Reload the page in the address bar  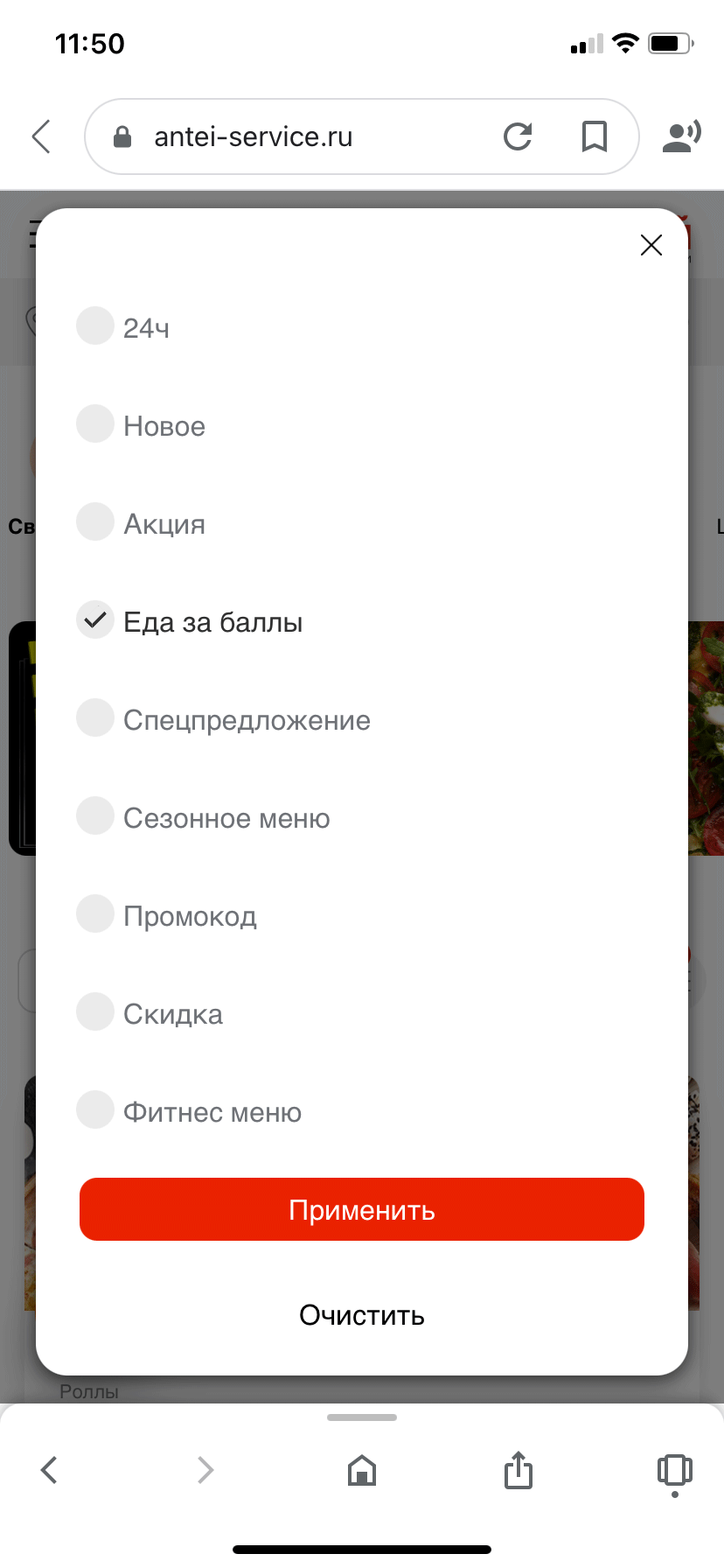[518, 136]
